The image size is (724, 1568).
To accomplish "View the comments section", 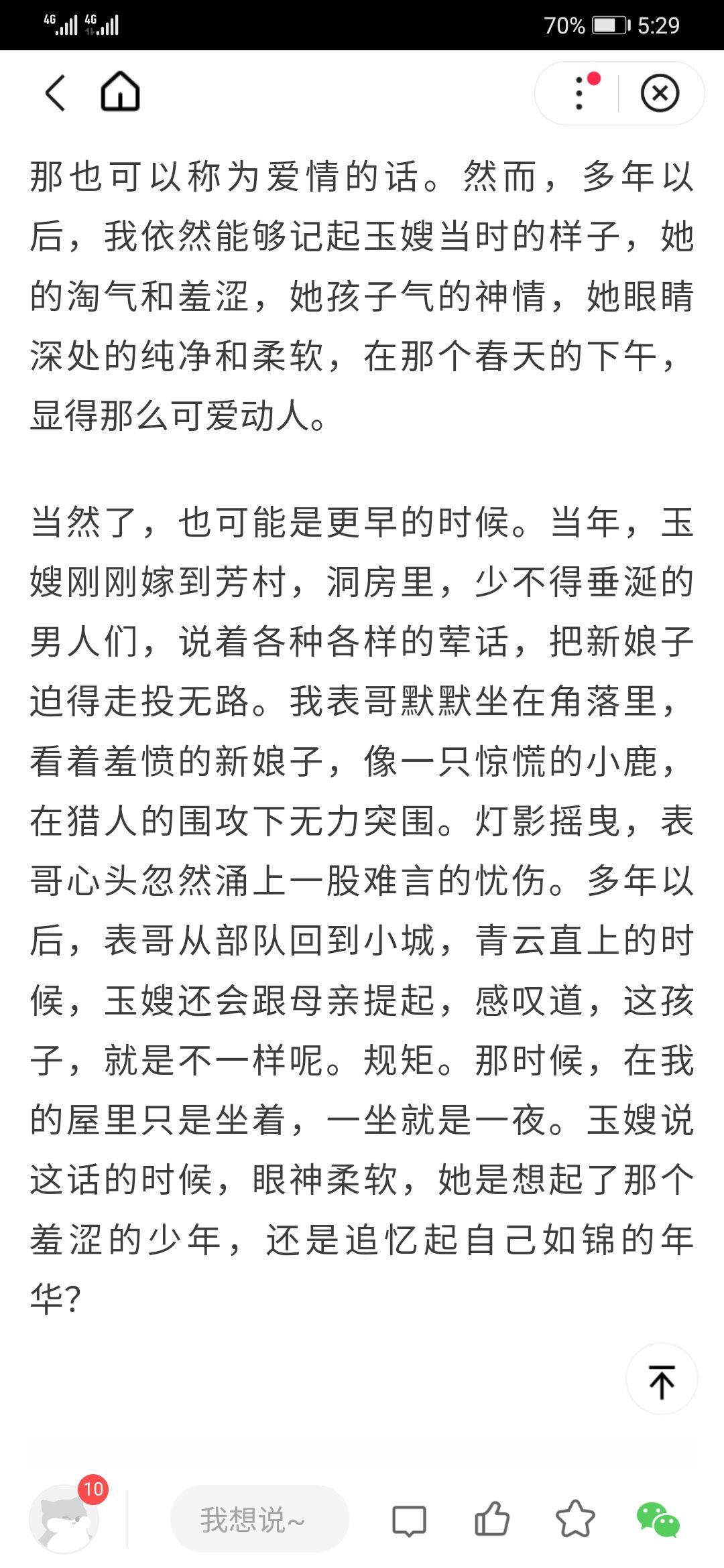I will coord(409,1520).
